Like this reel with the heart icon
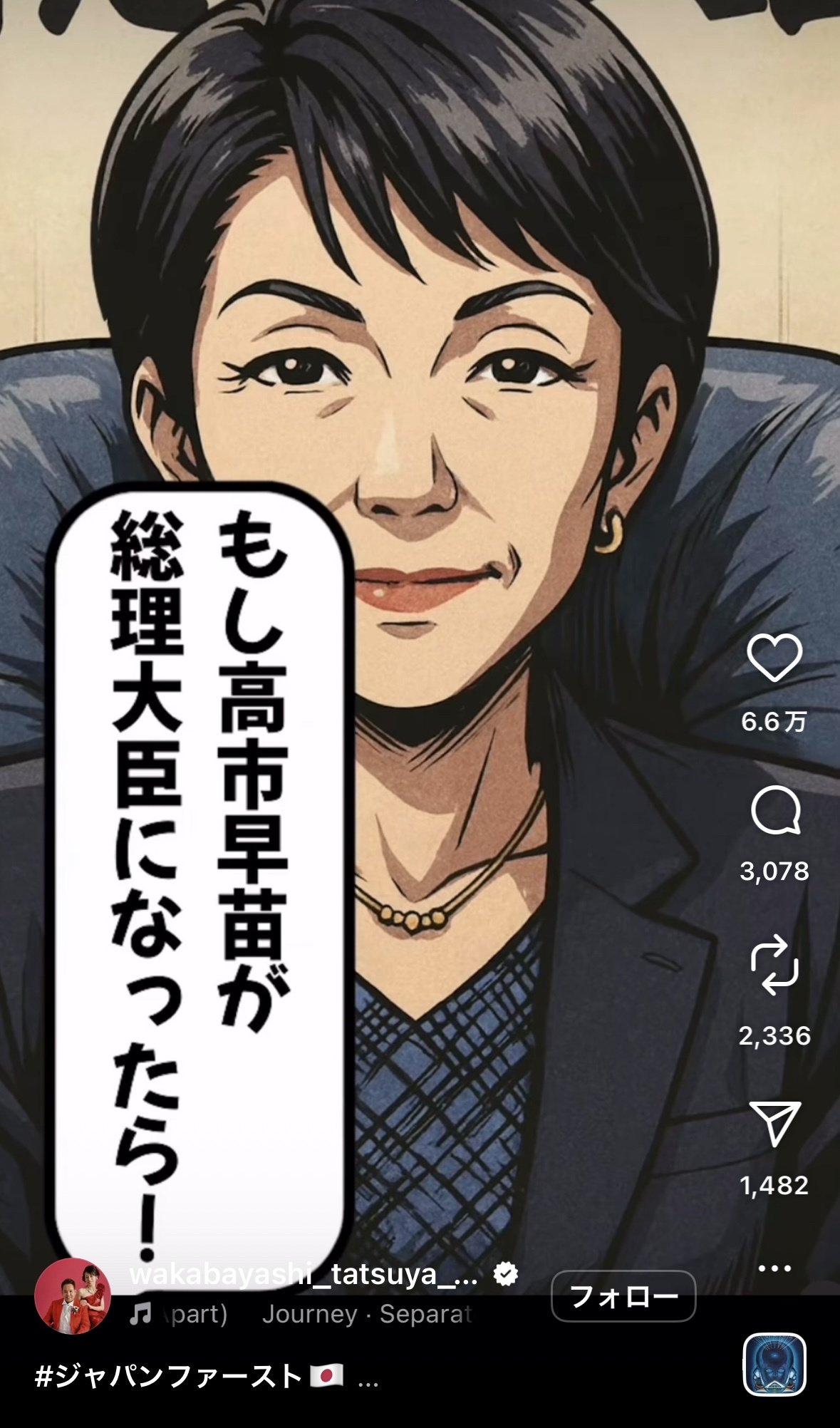Image resolution: width=840 pixels, height=1428 pixels. coord(774,658)
